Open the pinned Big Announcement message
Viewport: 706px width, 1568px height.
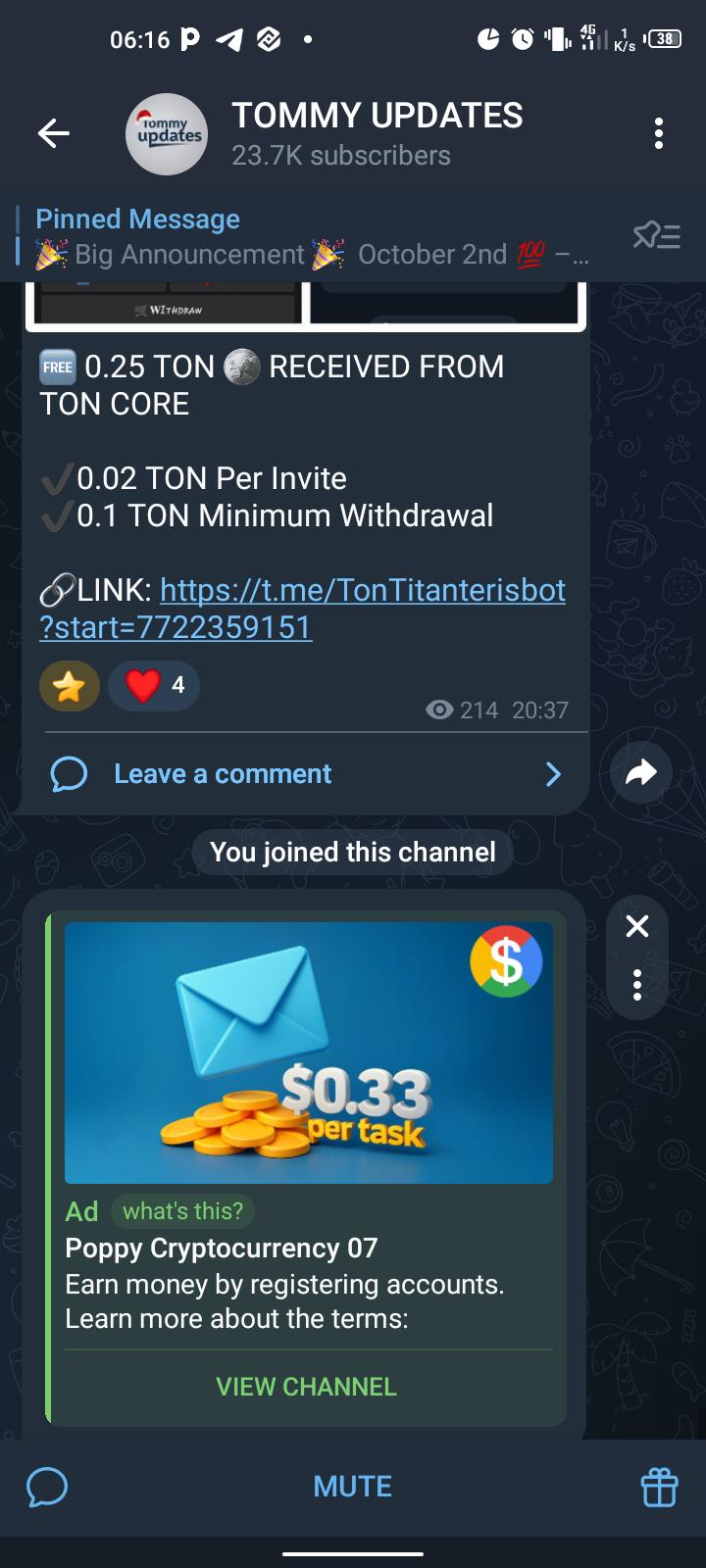pyautogui.click(x=314, y=237)
